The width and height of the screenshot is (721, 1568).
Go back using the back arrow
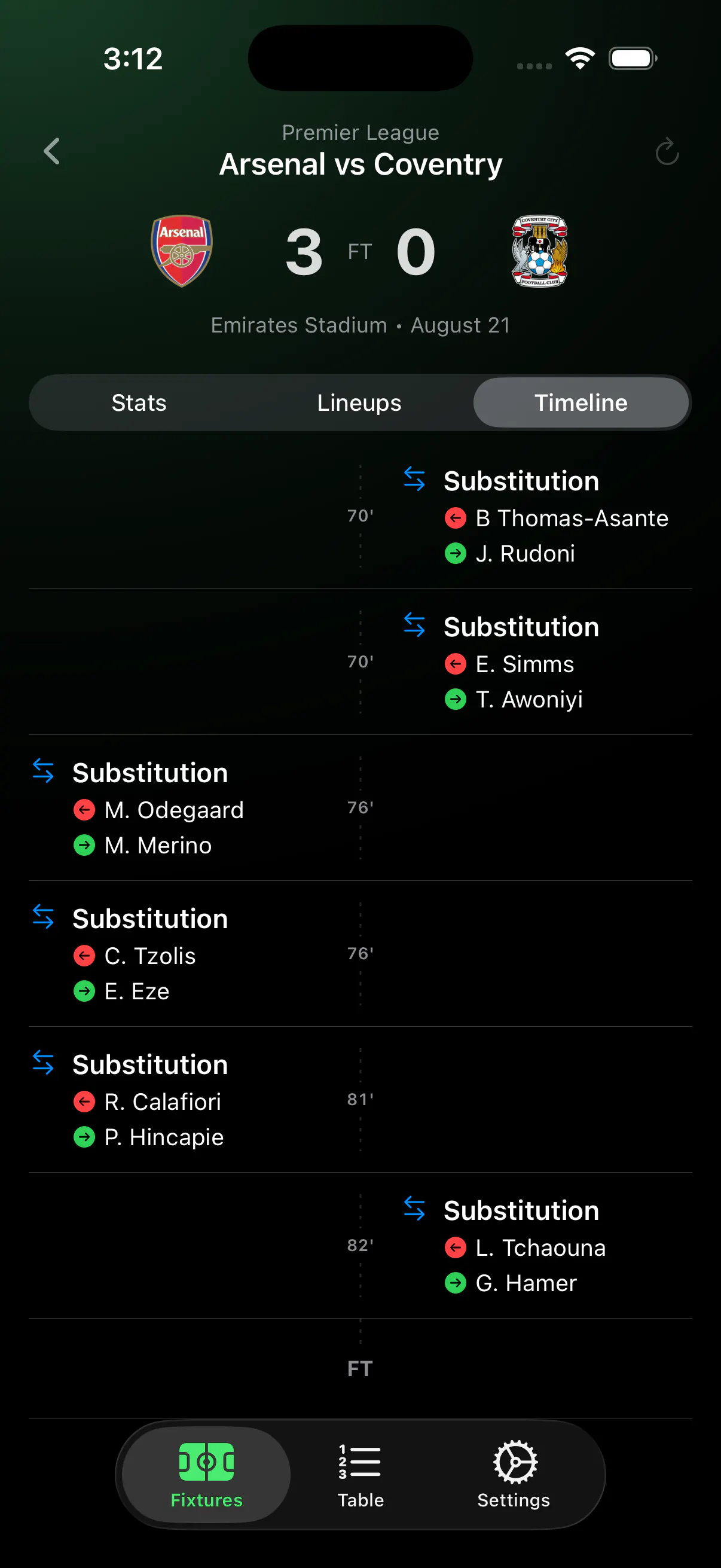tap(53, 151)
